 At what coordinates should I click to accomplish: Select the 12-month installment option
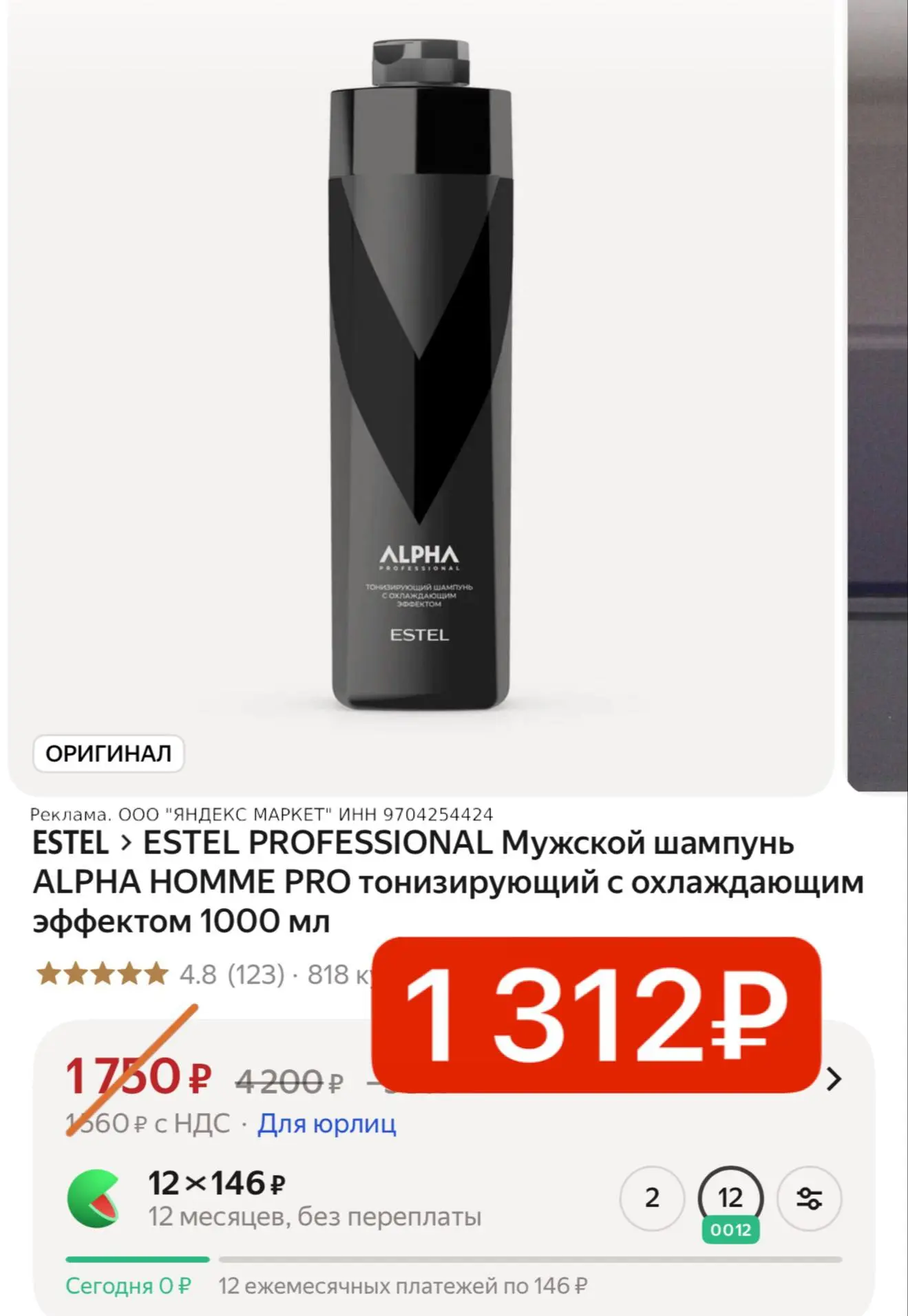click(x=730, y=1198)
